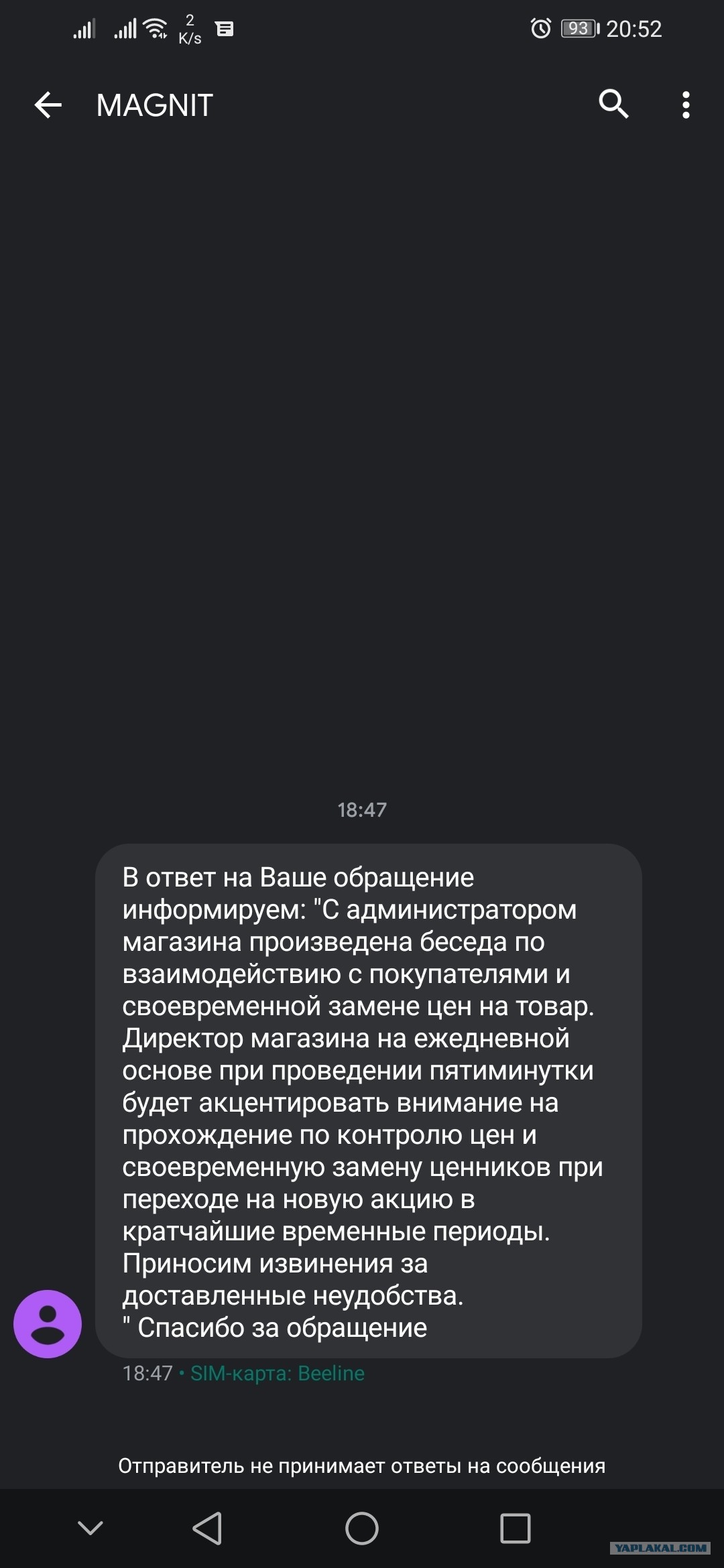Hide the navigation bar with the down chevron

click(x=90, y=1527)
